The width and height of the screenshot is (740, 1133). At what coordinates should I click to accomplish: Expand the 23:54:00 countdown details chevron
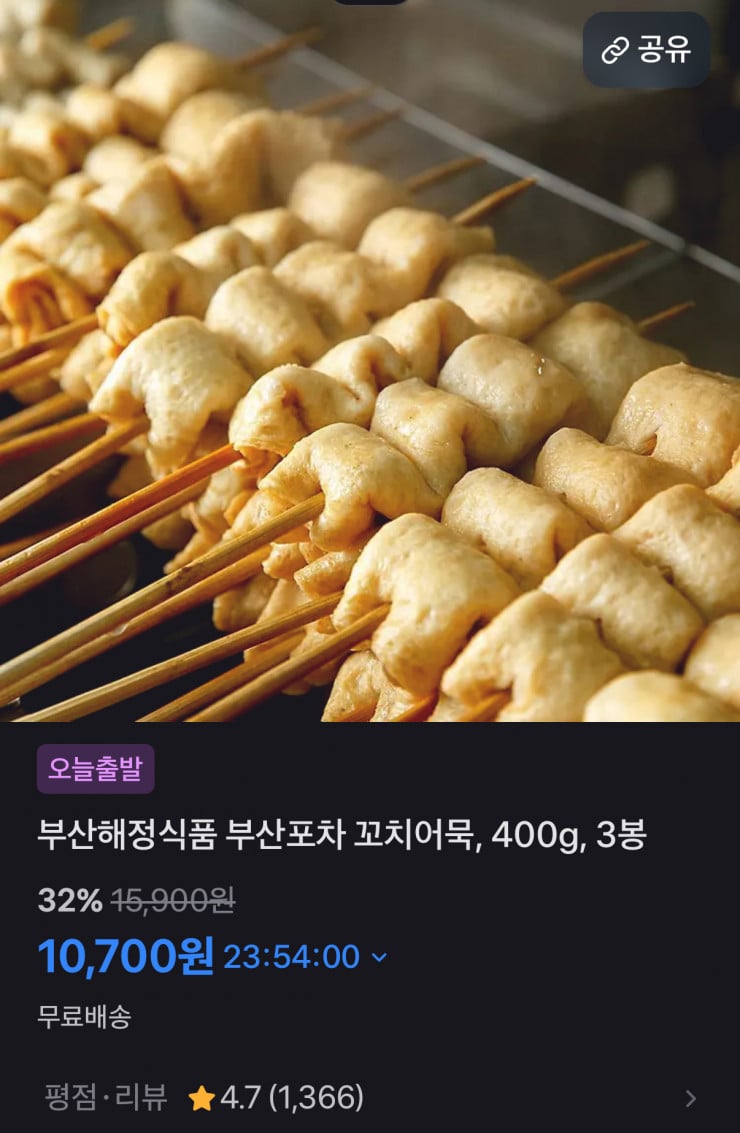point(378,957)
